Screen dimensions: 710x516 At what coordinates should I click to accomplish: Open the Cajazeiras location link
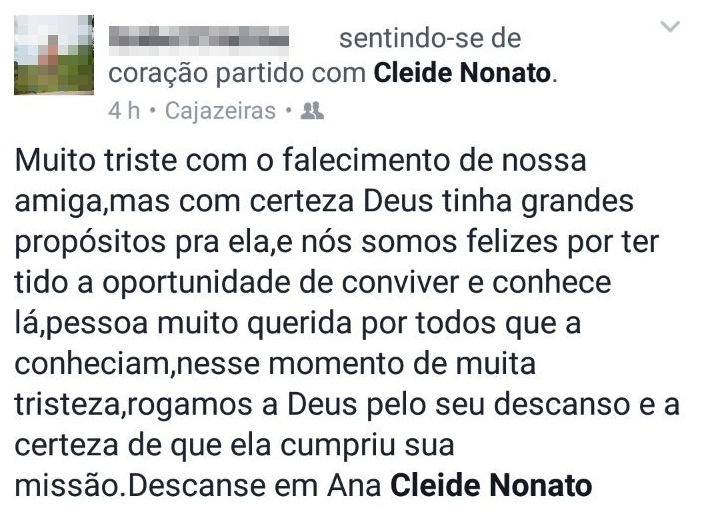pyautogui.click(x=219, y=111)
